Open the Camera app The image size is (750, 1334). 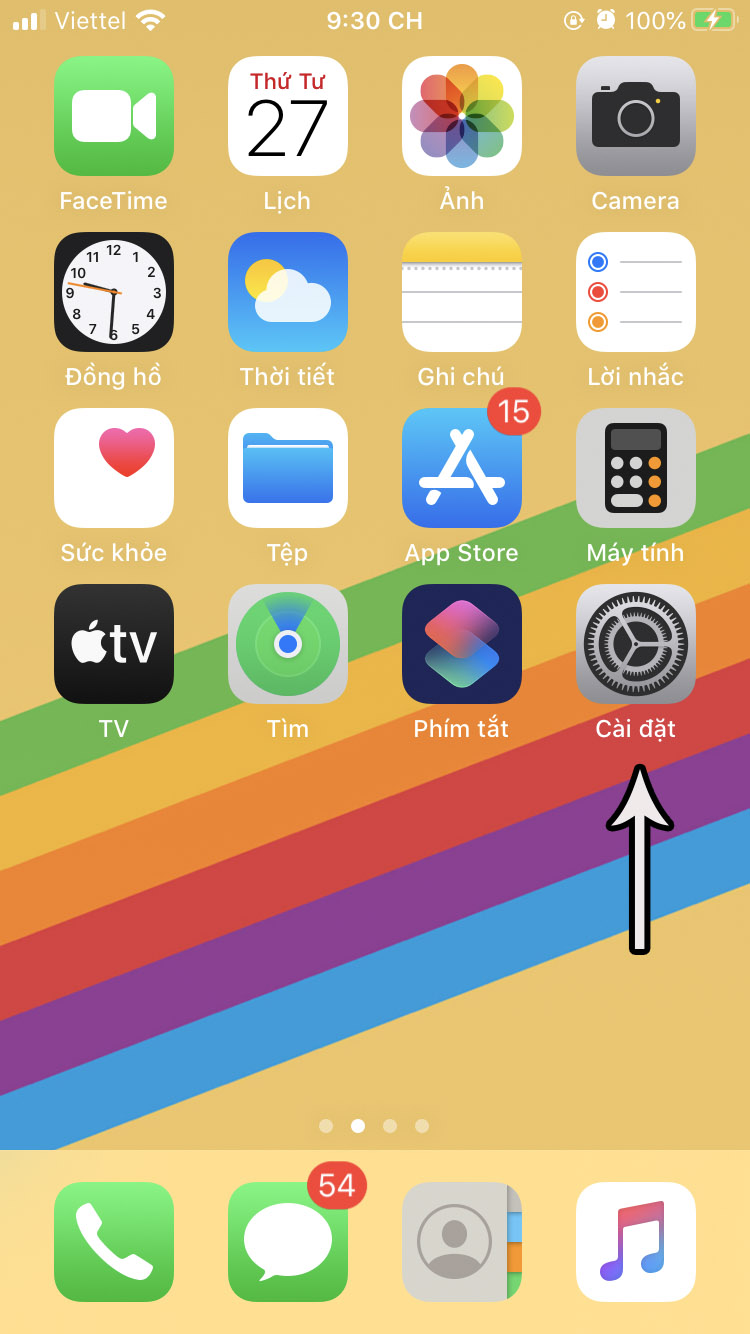pos(636,116)
